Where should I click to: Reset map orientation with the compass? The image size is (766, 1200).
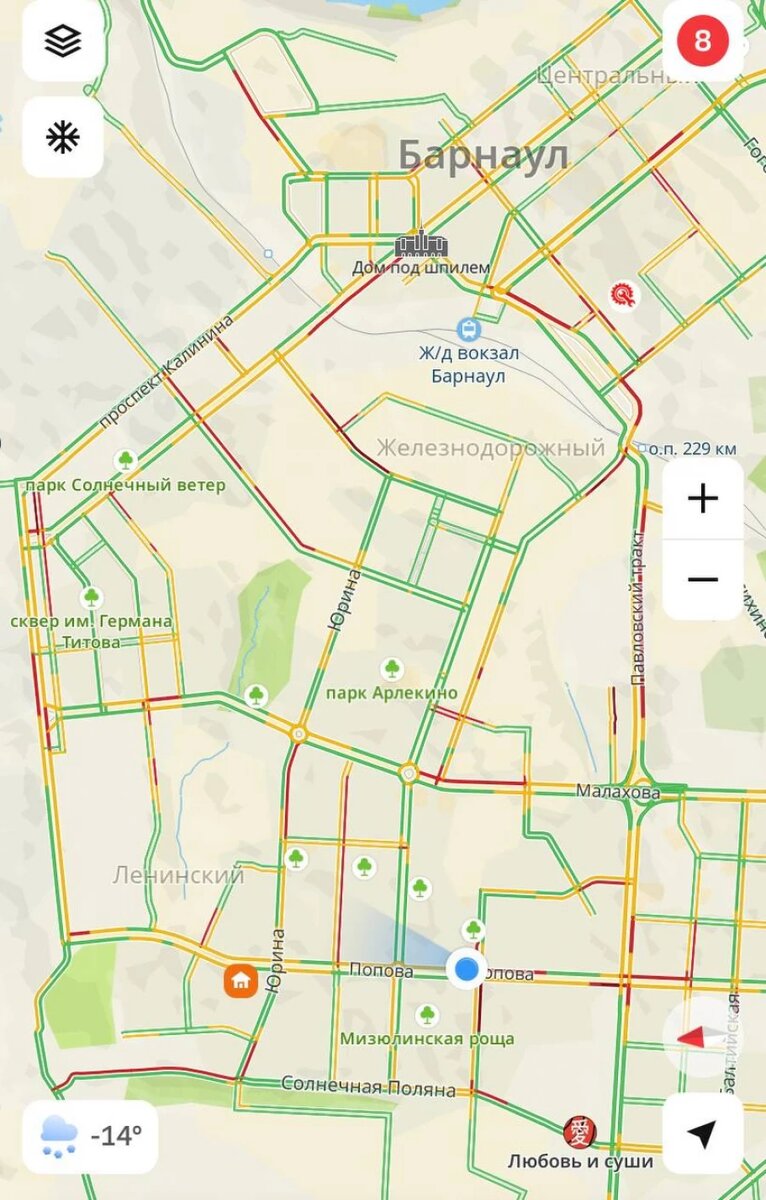click(702, 1037)
